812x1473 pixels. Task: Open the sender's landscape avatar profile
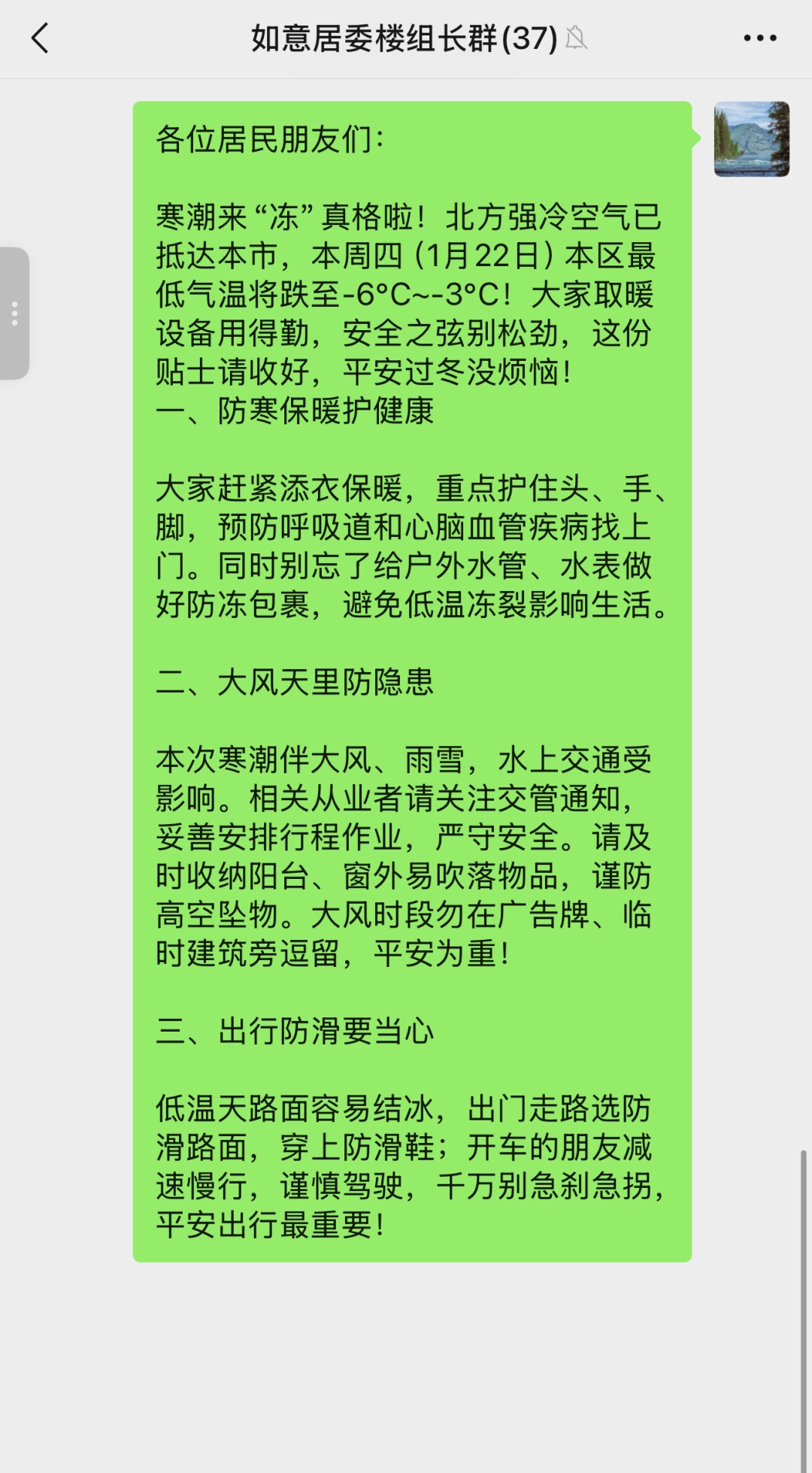point(751,139)
